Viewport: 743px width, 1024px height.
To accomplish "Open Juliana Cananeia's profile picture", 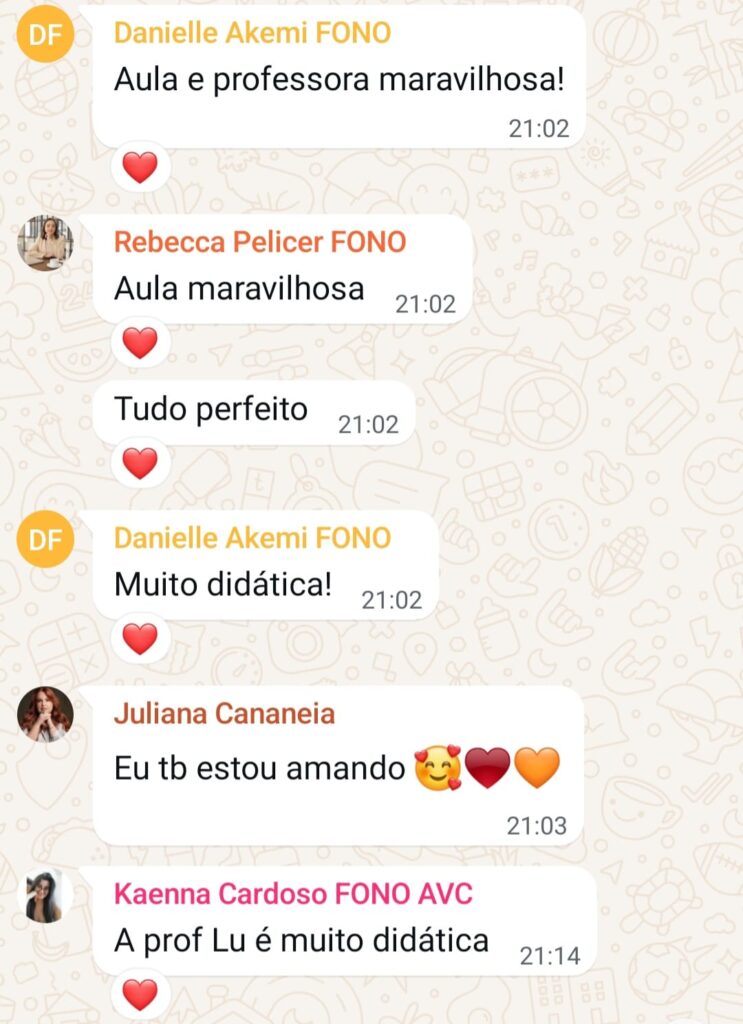I will tap(45, 714).
